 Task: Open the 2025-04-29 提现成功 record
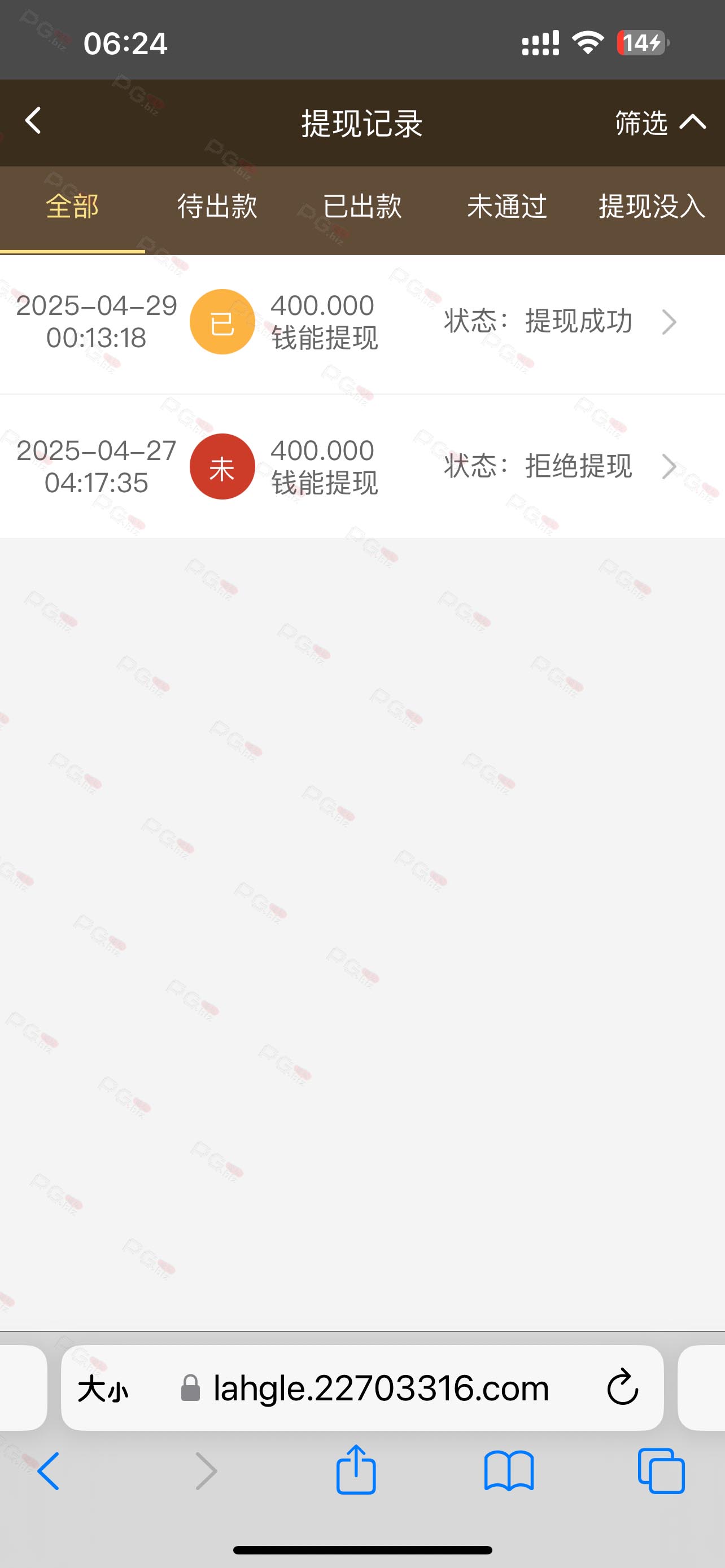(x=362, y=323)
